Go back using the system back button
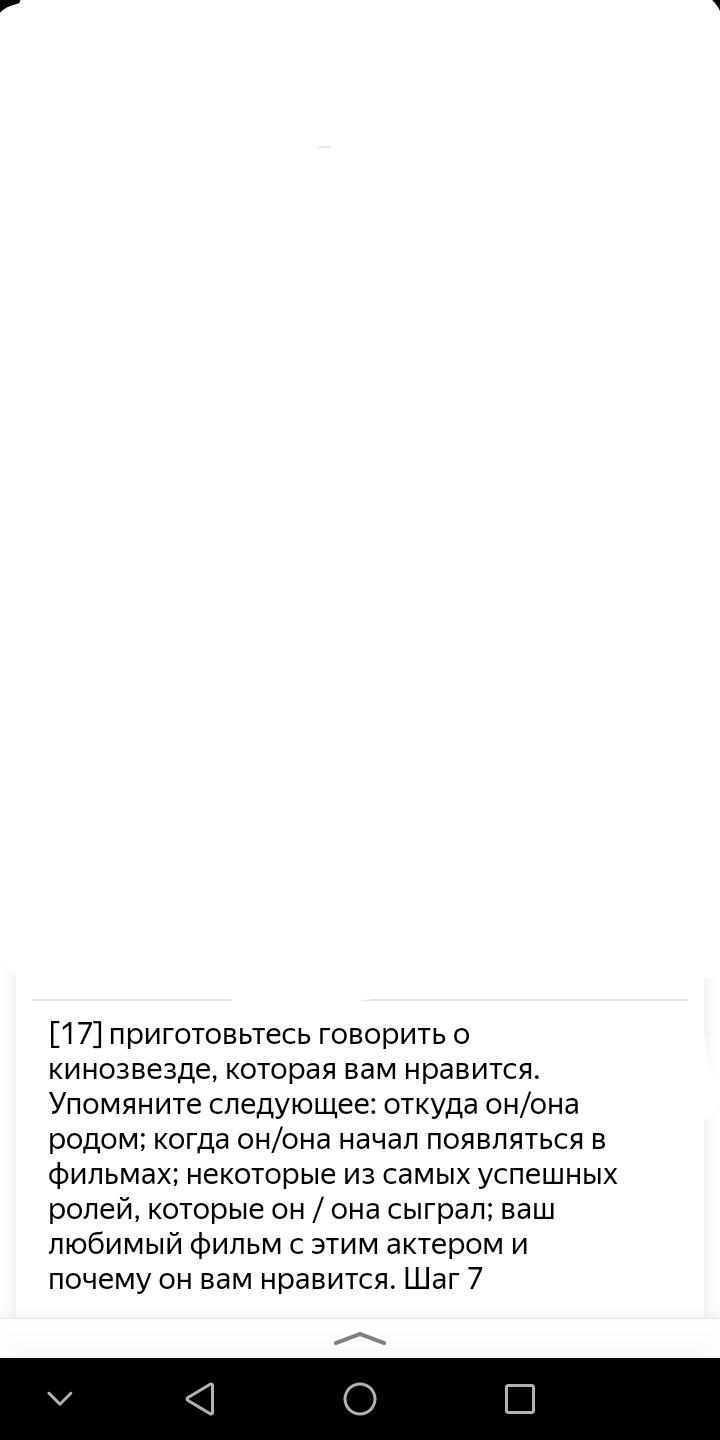 (200, 1398)
